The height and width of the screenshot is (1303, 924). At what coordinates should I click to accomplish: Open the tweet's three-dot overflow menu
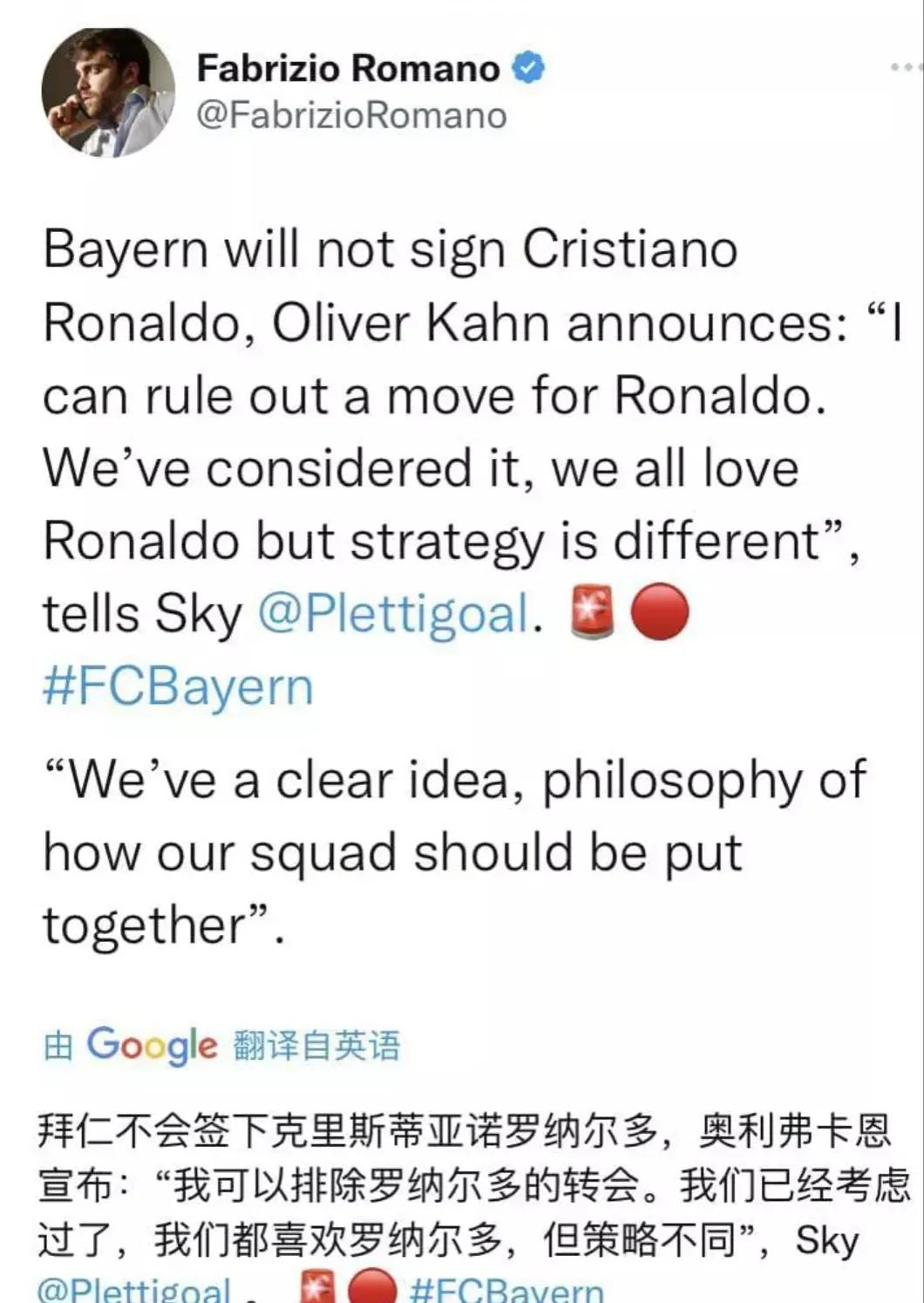click(907, 67)
